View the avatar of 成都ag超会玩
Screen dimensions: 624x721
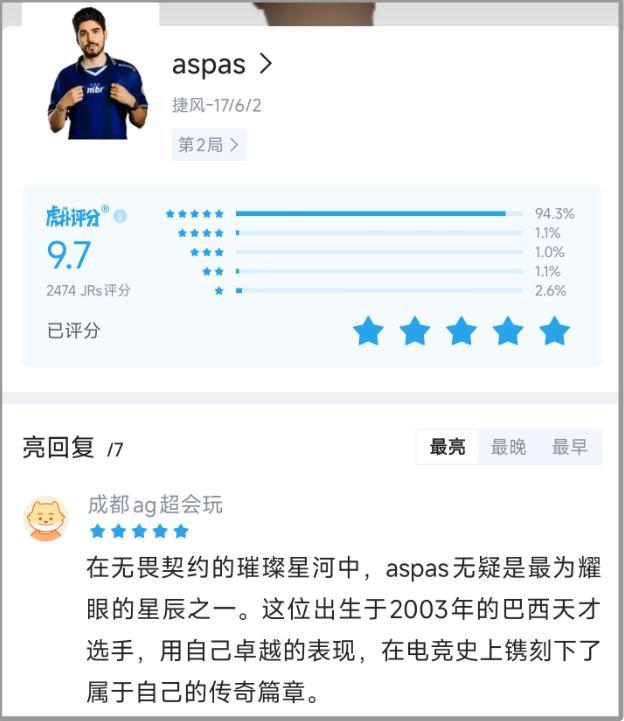click(46, 518)
